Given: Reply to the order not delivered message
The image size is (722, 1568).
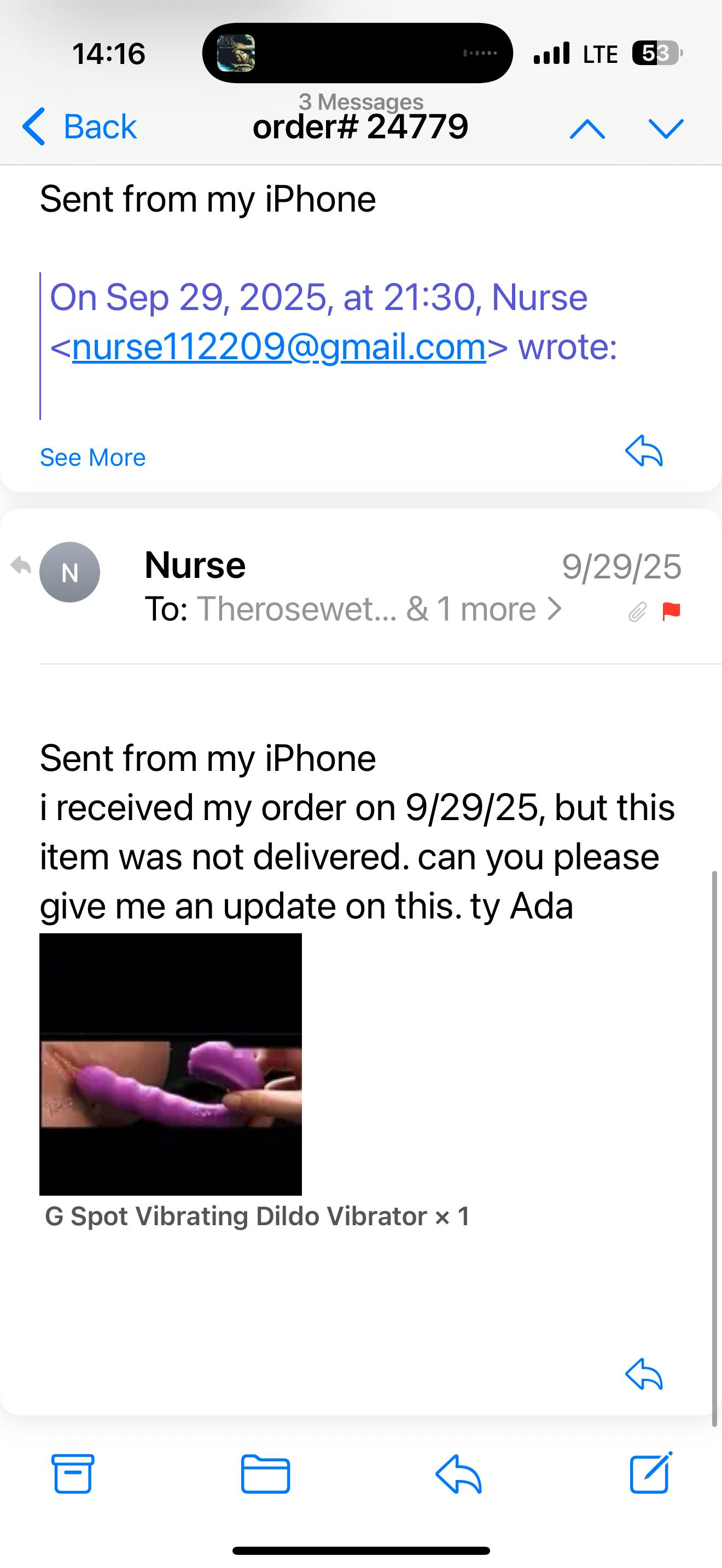Looking at the screenshot, I should 643,1374.
